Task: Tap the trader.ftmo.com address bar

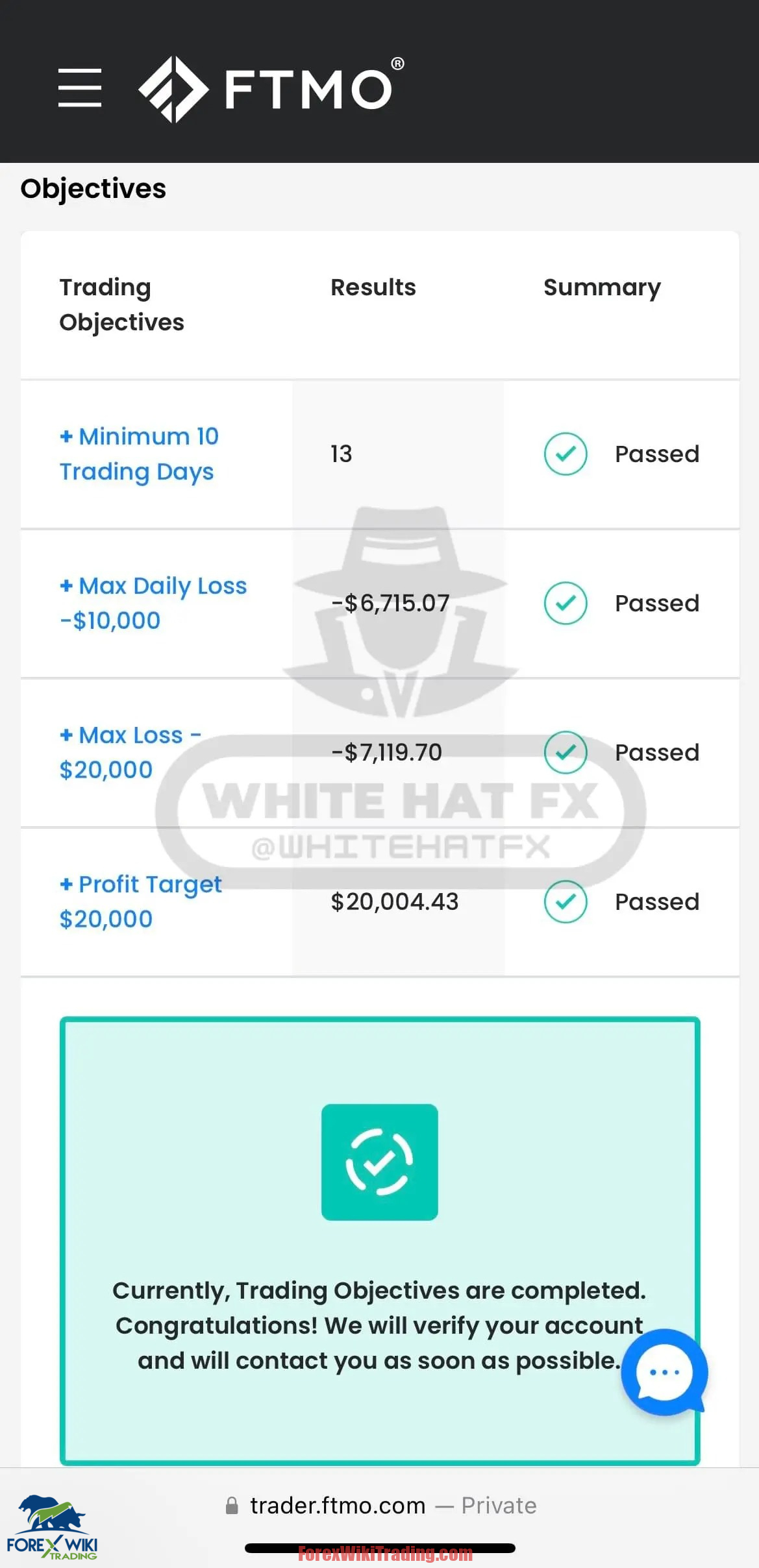Action: tap(380, 1506)
